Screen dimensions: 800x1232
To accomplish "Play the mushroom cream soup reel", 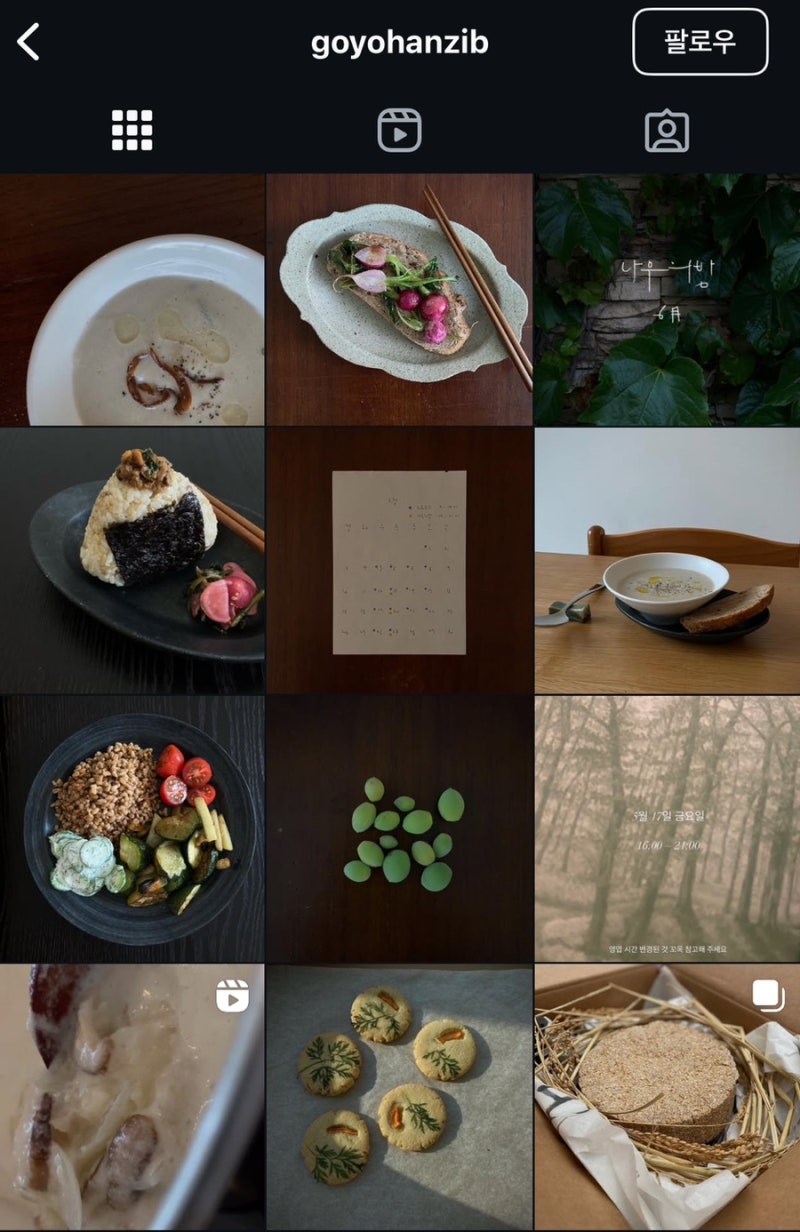I will pos(132,1097).
